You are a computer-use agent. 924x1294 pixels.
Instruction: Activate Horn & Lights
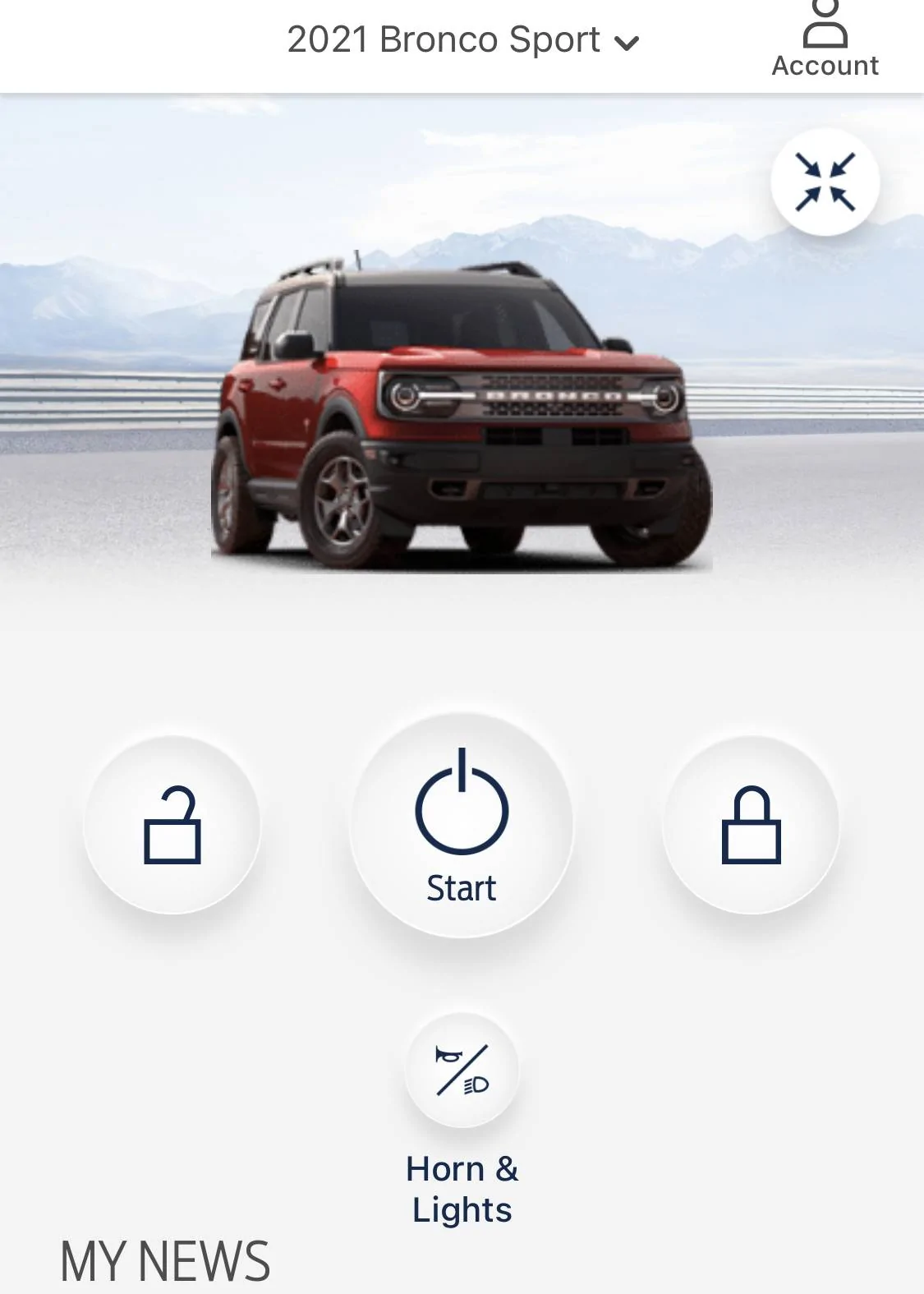(x=462, y=1070)
